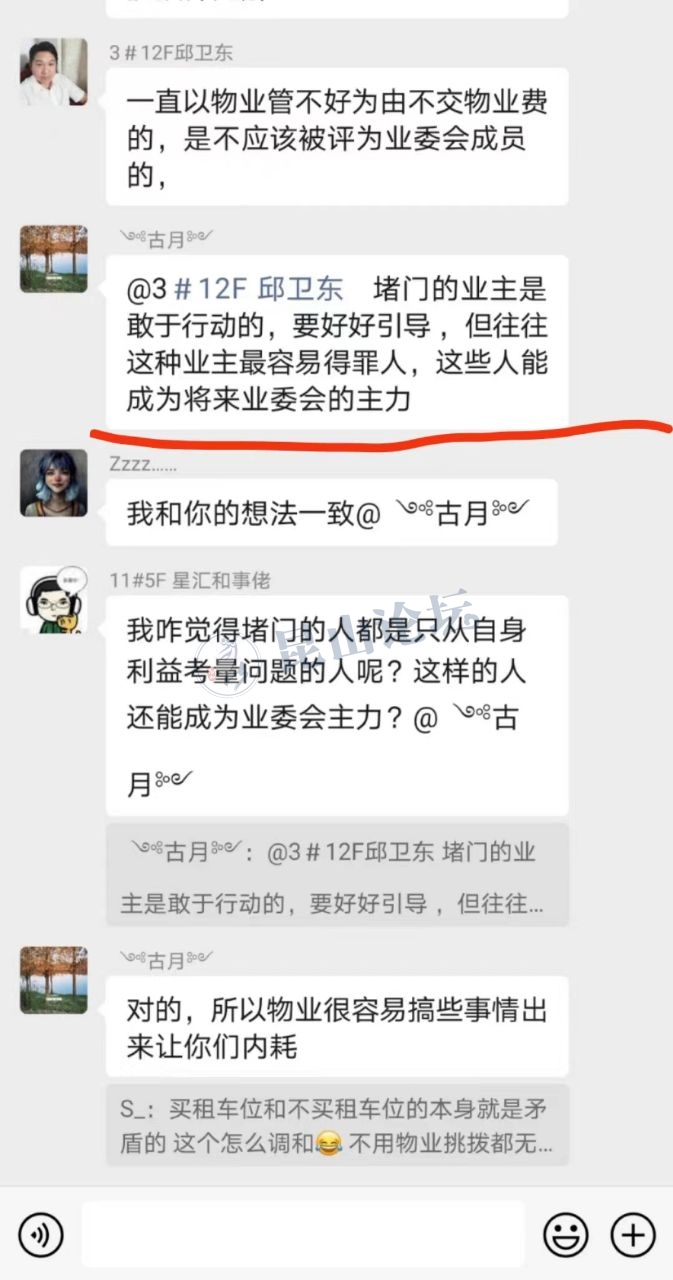Tap the message text input field
The image size is (673, 1280).
coord(302,1235)
